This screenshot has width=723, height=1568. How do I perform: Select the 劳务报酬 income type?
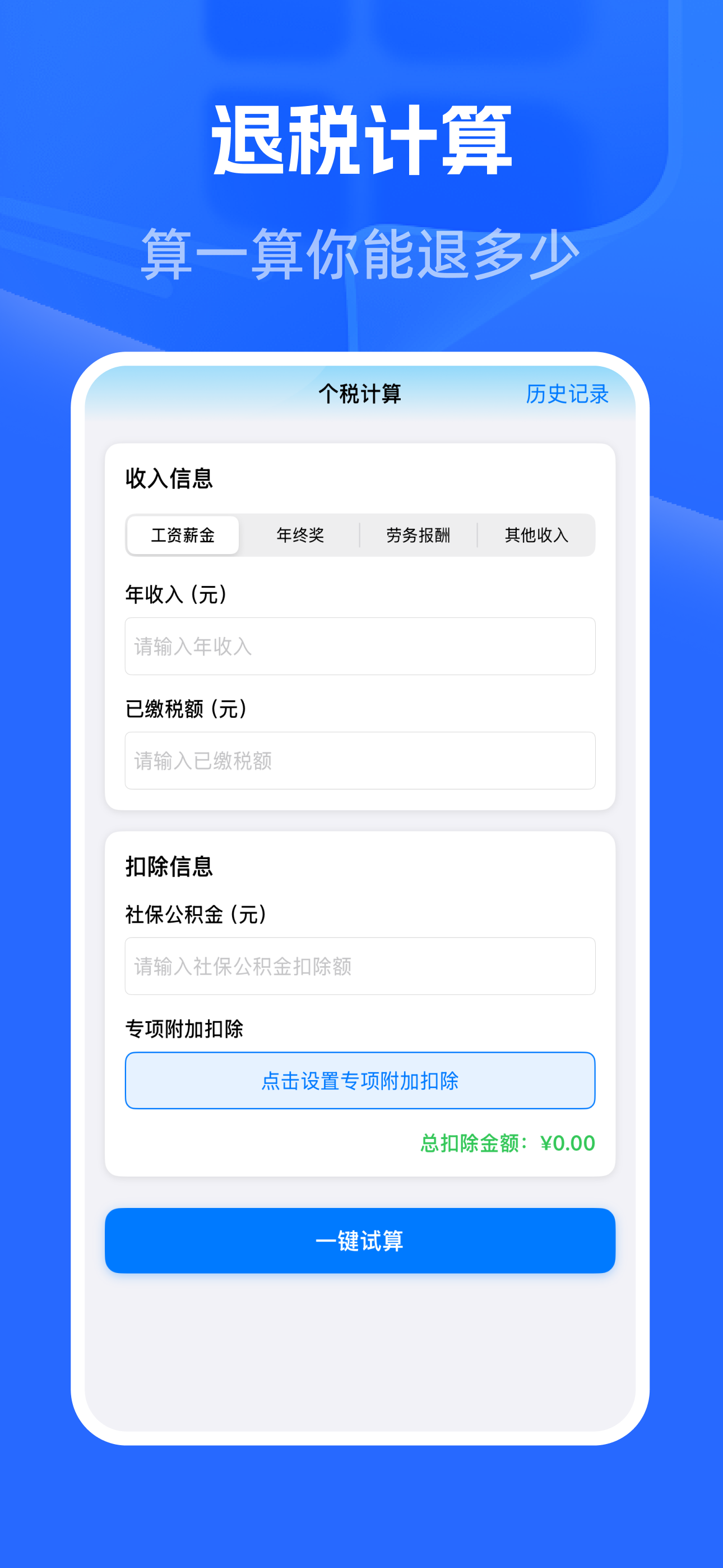pyautogui.click(x=420, y=536)
